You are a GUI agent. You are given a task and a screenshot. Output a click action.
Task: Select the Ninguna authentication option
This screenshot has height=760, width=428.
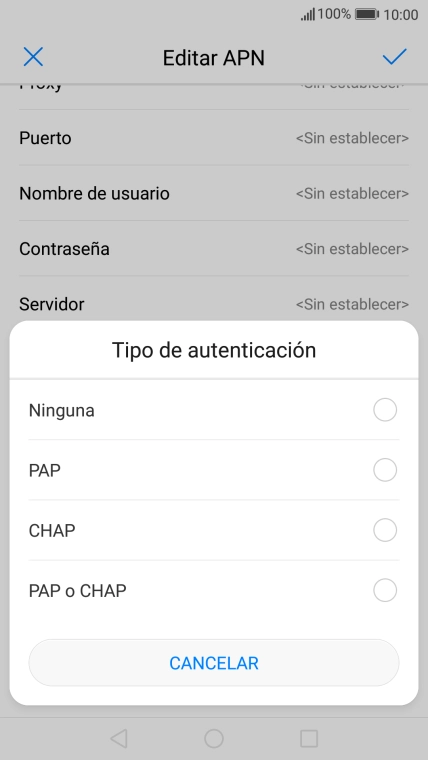click(214, 410)
